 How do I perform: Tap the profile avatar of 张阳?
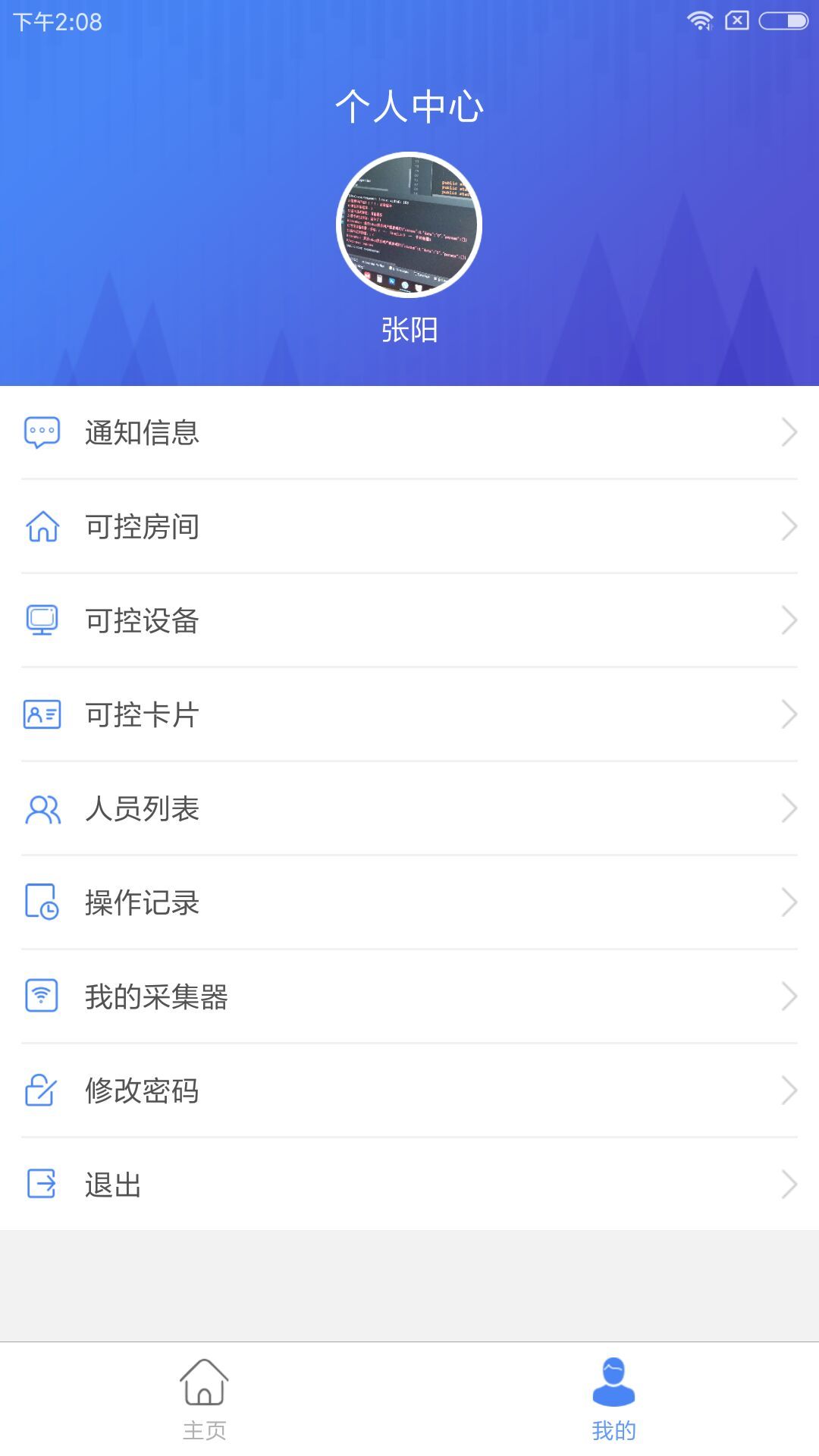(409, 225)
